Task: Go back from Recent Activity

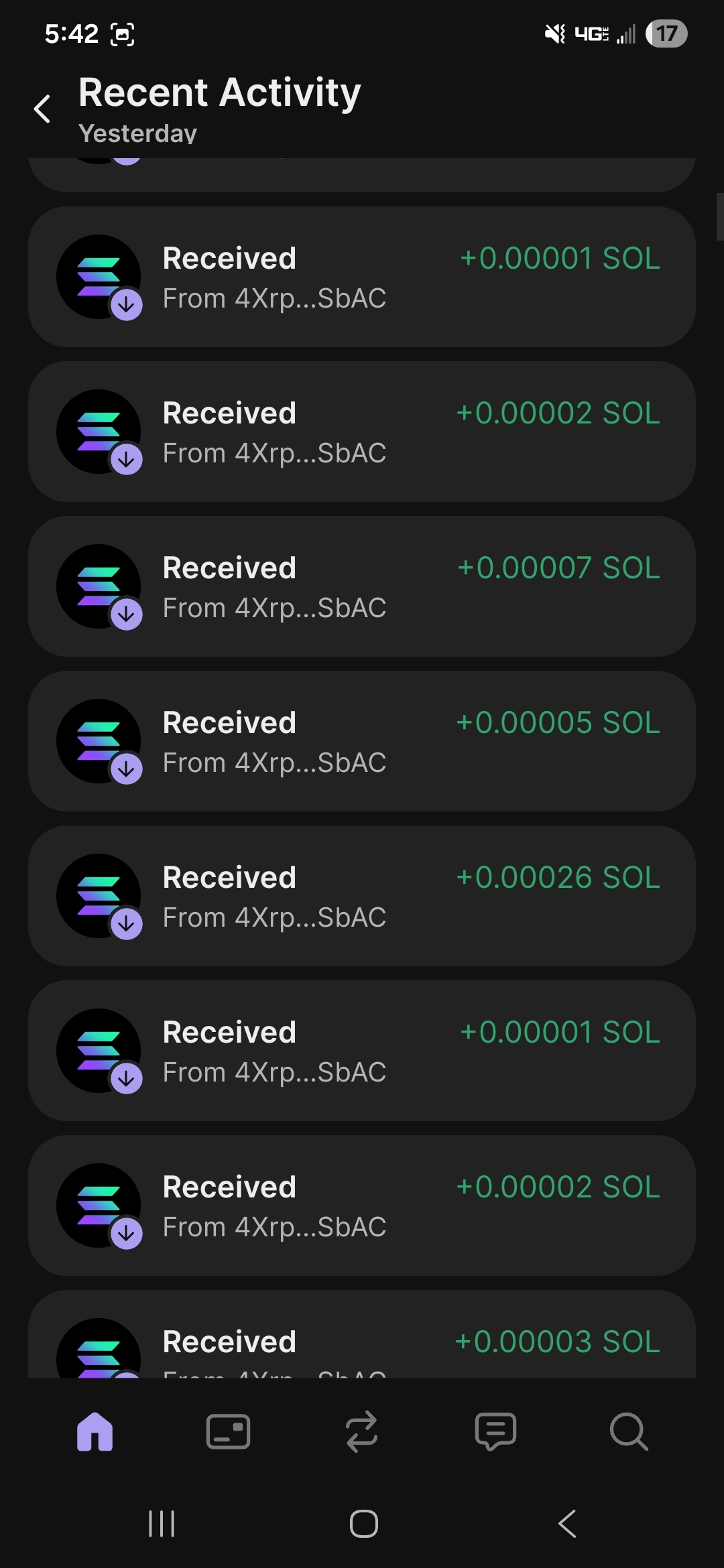Action: 42,109
